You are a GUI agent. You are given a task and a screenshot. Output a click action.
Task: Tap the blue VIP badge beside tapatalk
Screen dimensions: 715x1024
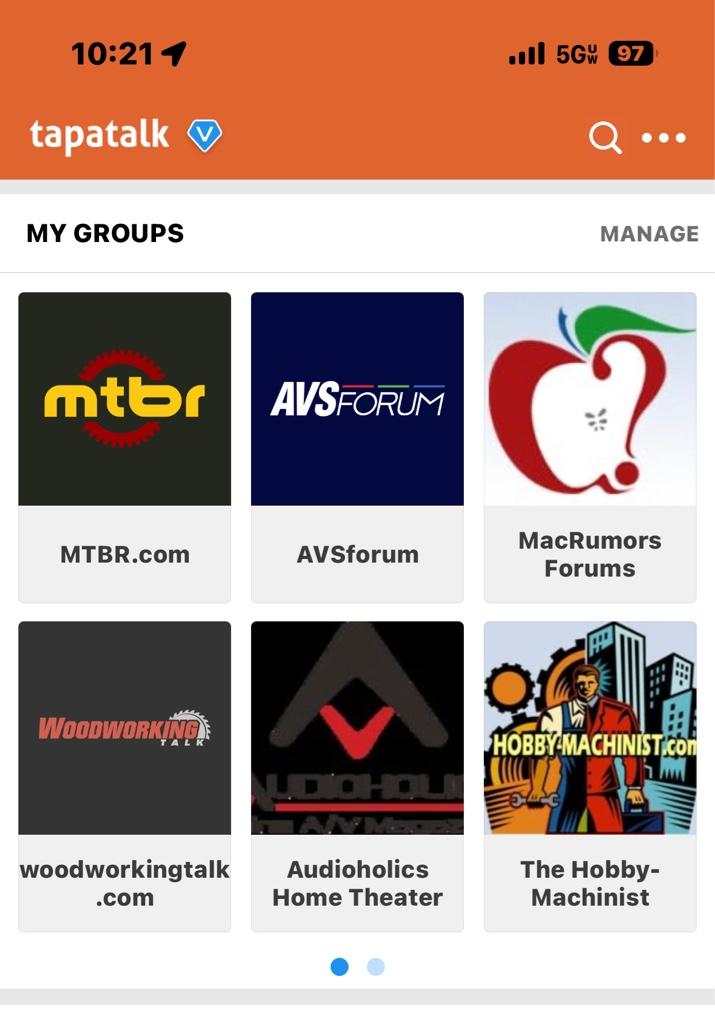click(x=205, y=135)
